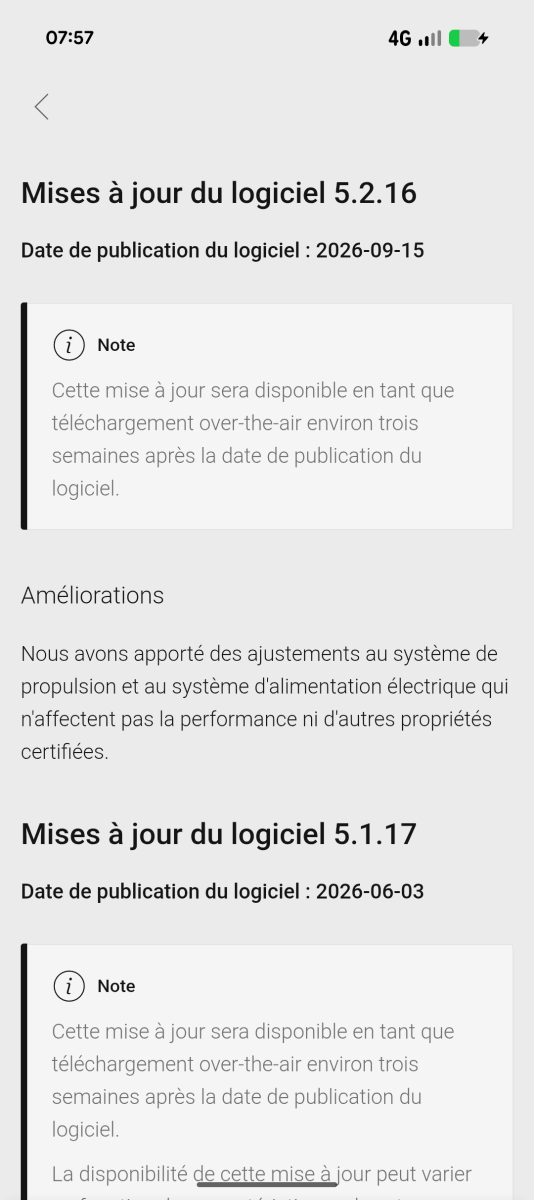Go back using the back arrow
The width and height of the screenshot is (534, 1200).
point(41,107)
